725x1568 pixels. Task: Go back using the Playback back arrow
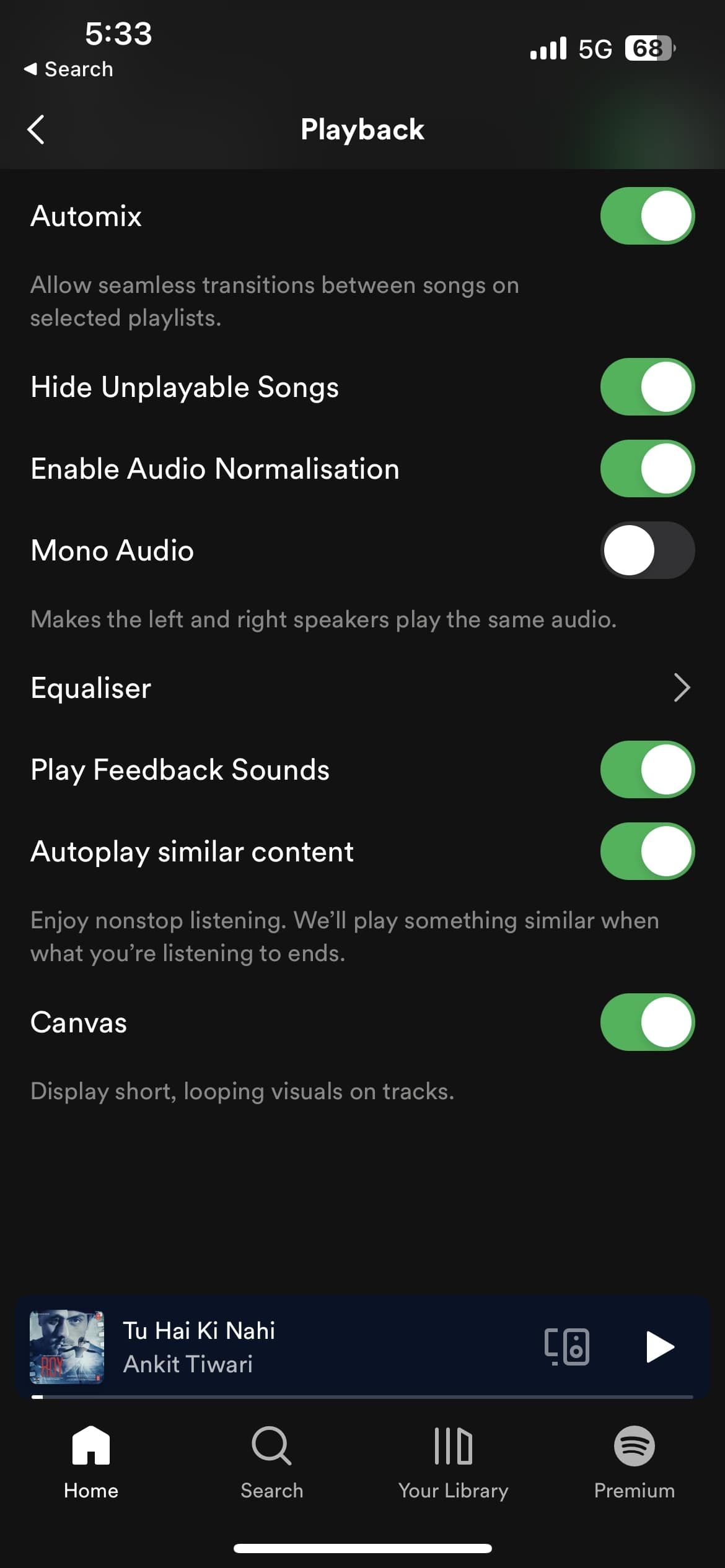[x=35, y=129]
